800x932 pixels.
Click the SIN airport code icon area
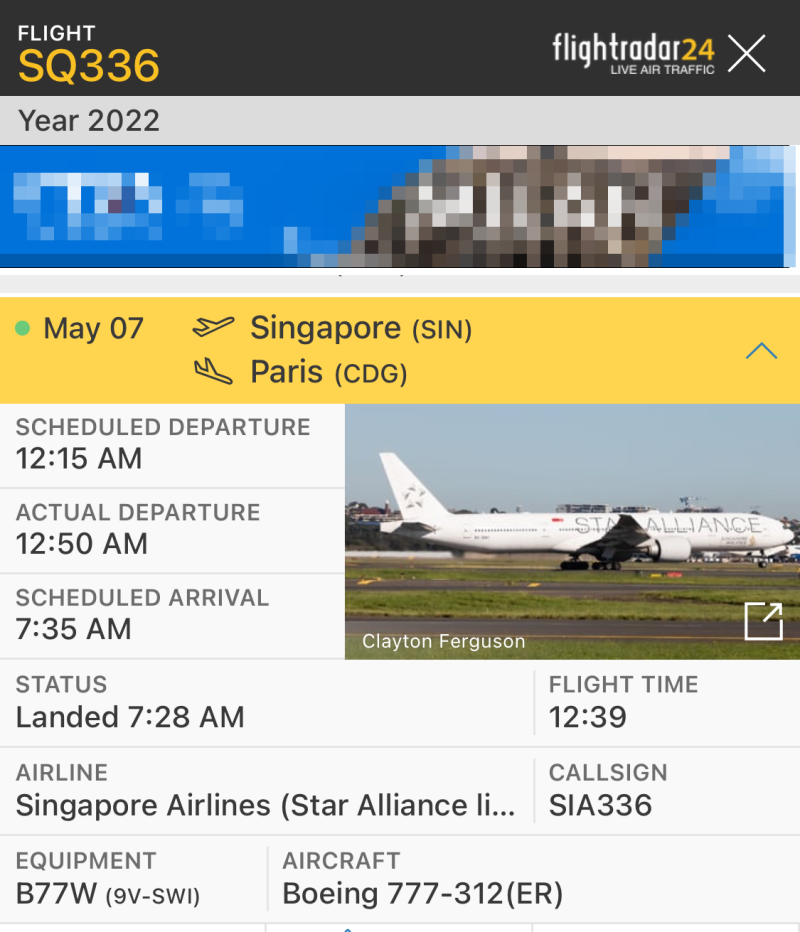441,328
